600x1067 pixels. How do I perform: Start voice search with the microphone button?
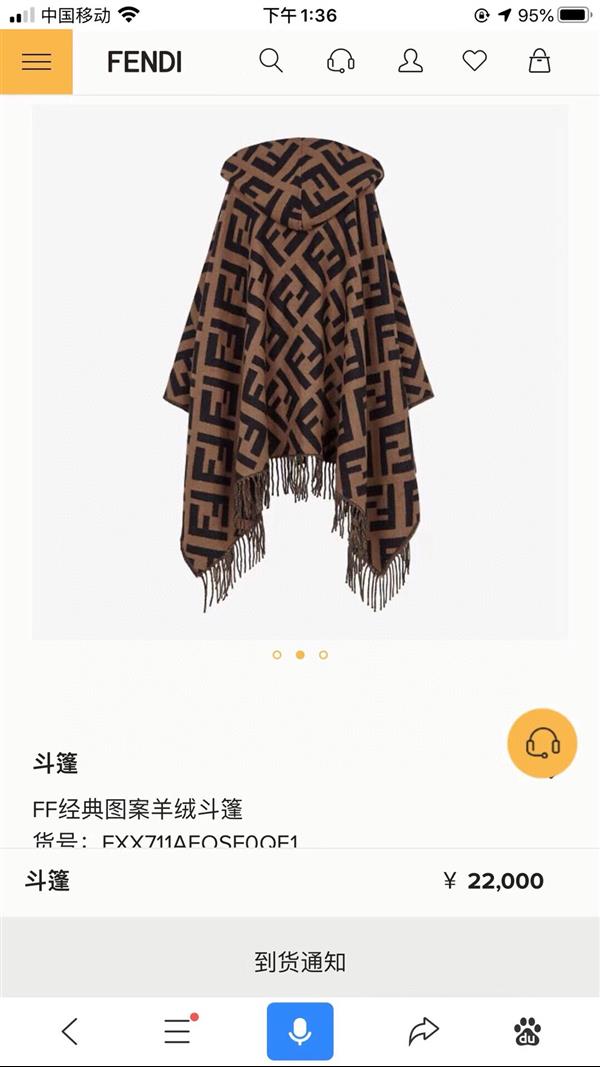pyautogui.click(x=300, y=1031)
